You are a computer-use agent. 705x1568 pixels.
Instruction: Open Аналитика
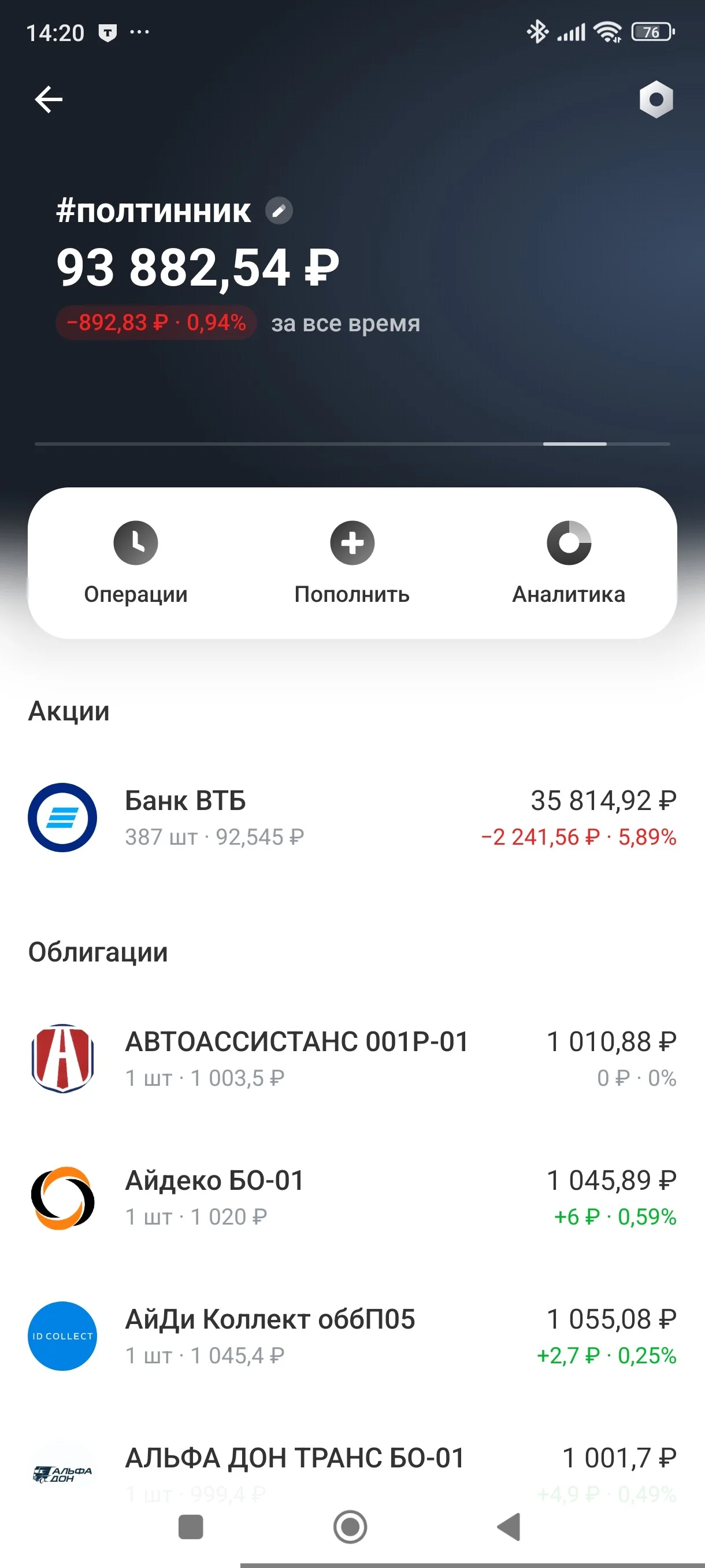tap(569, 563)
